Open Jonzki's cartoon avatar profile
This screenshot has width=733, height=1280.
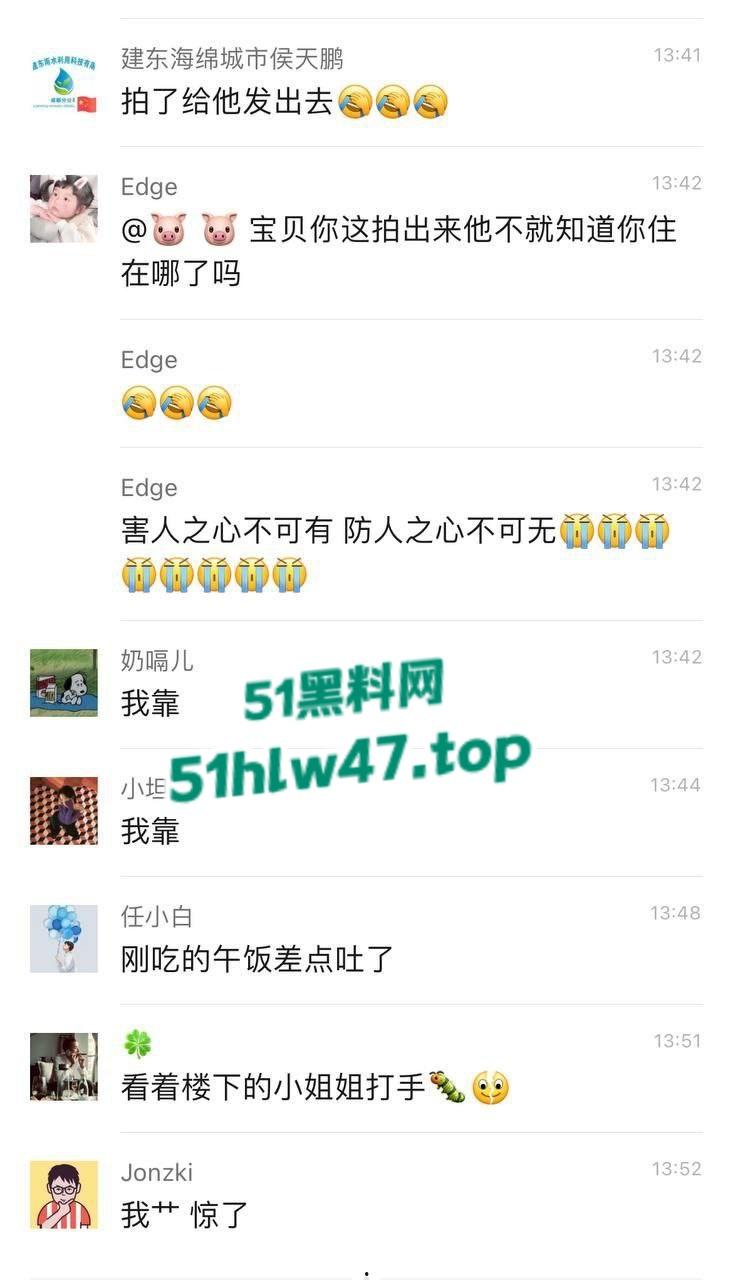[64, 1195]
